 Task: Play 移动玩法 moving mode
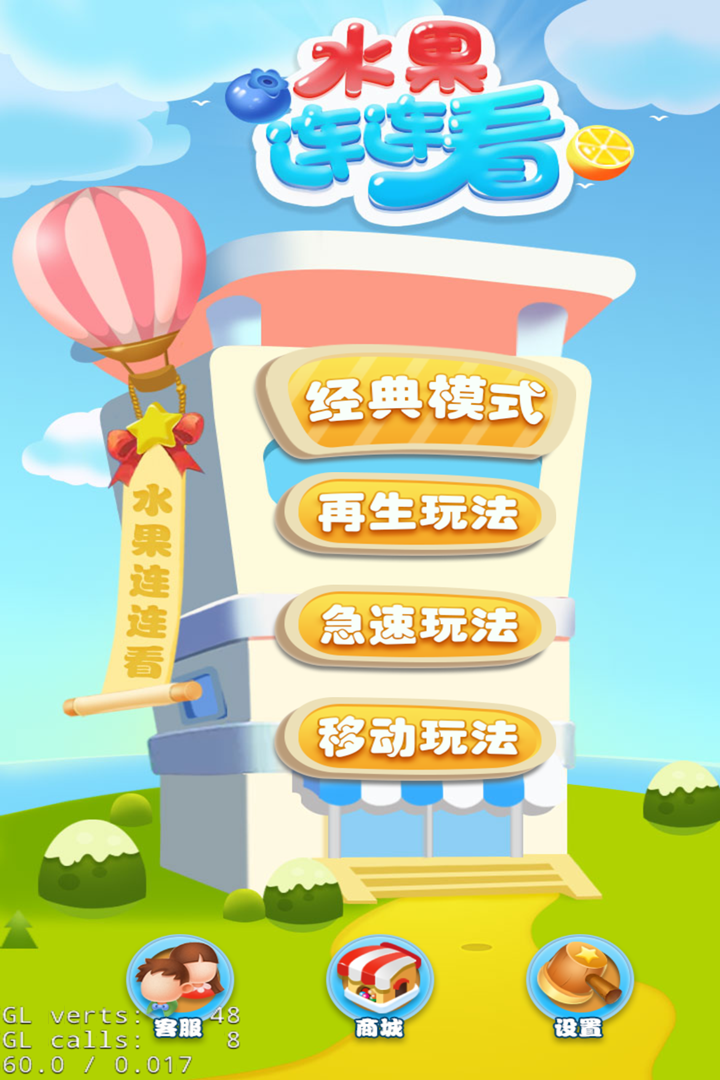pos(417,739)
